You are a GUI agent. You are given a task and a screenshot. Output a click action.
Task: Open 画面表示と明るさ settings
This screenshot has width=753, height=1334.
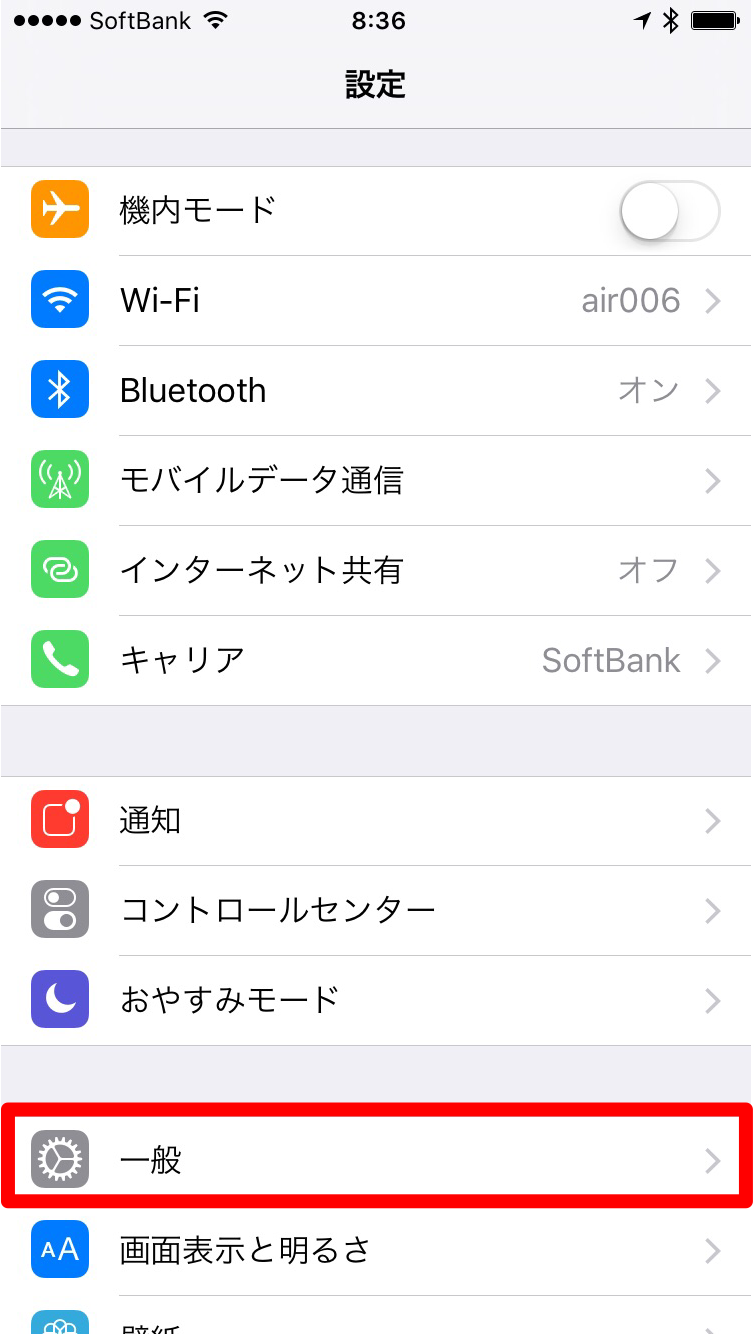click(376, 1250)
